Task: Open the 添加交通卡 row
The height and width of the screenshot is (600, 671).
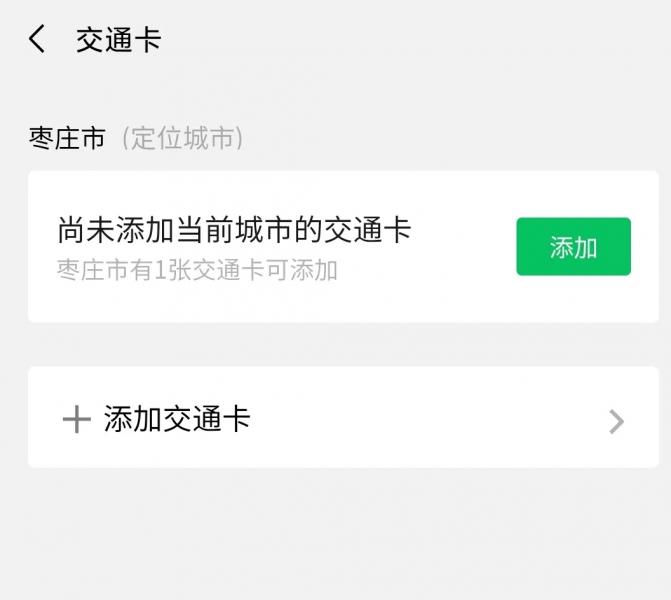Action: (x=343, y=418)
